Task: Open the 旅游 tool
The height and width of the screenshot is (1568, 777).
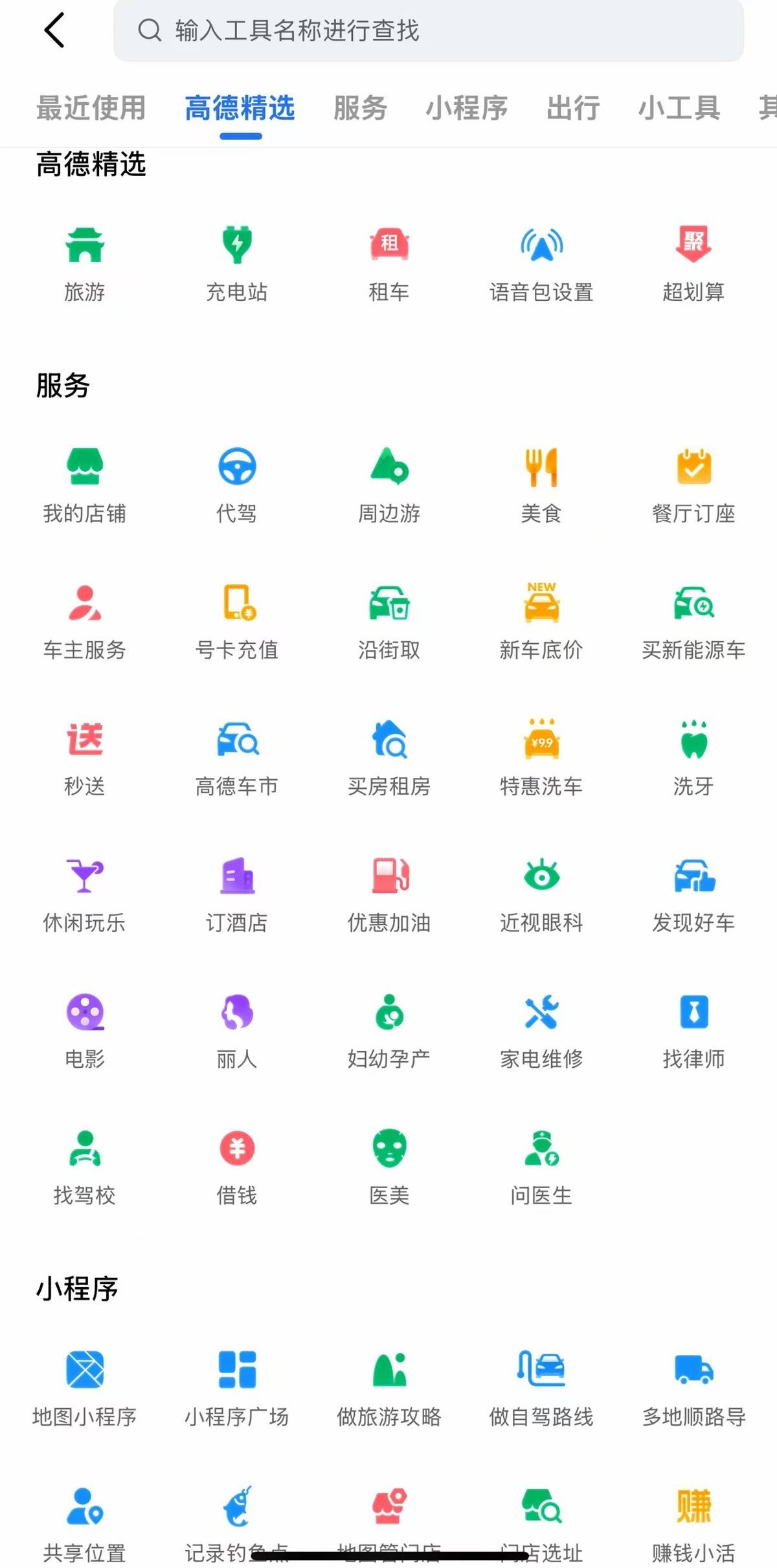Action: (85, 263)
